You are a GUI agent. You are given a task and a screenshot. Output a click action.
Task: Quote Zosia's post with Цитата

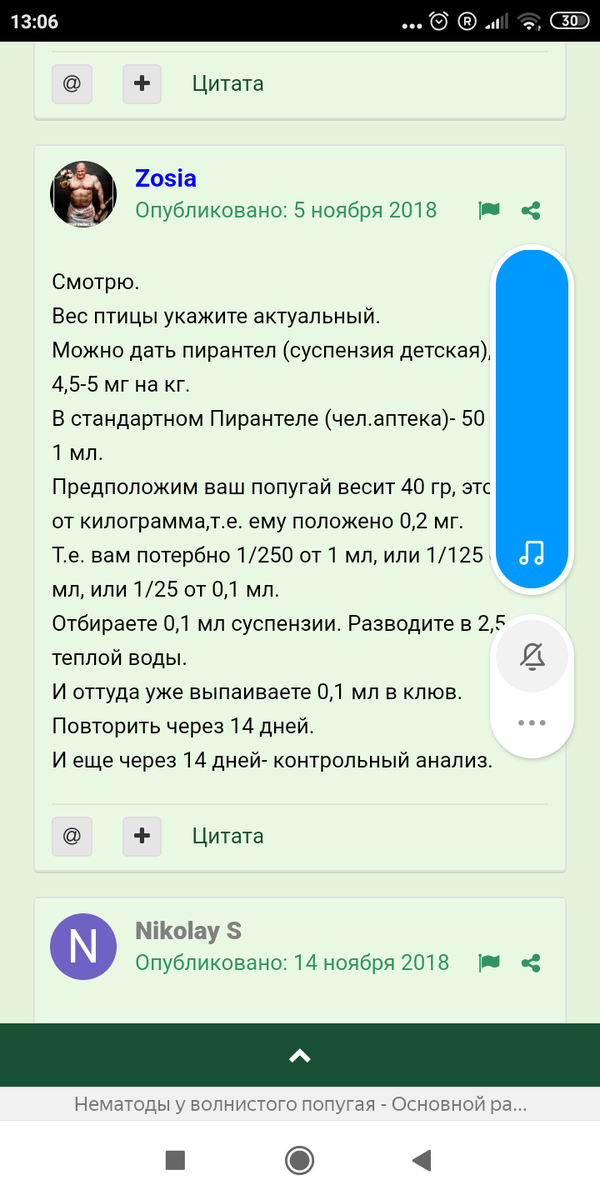pyautogui.click(x=228, y=836)
